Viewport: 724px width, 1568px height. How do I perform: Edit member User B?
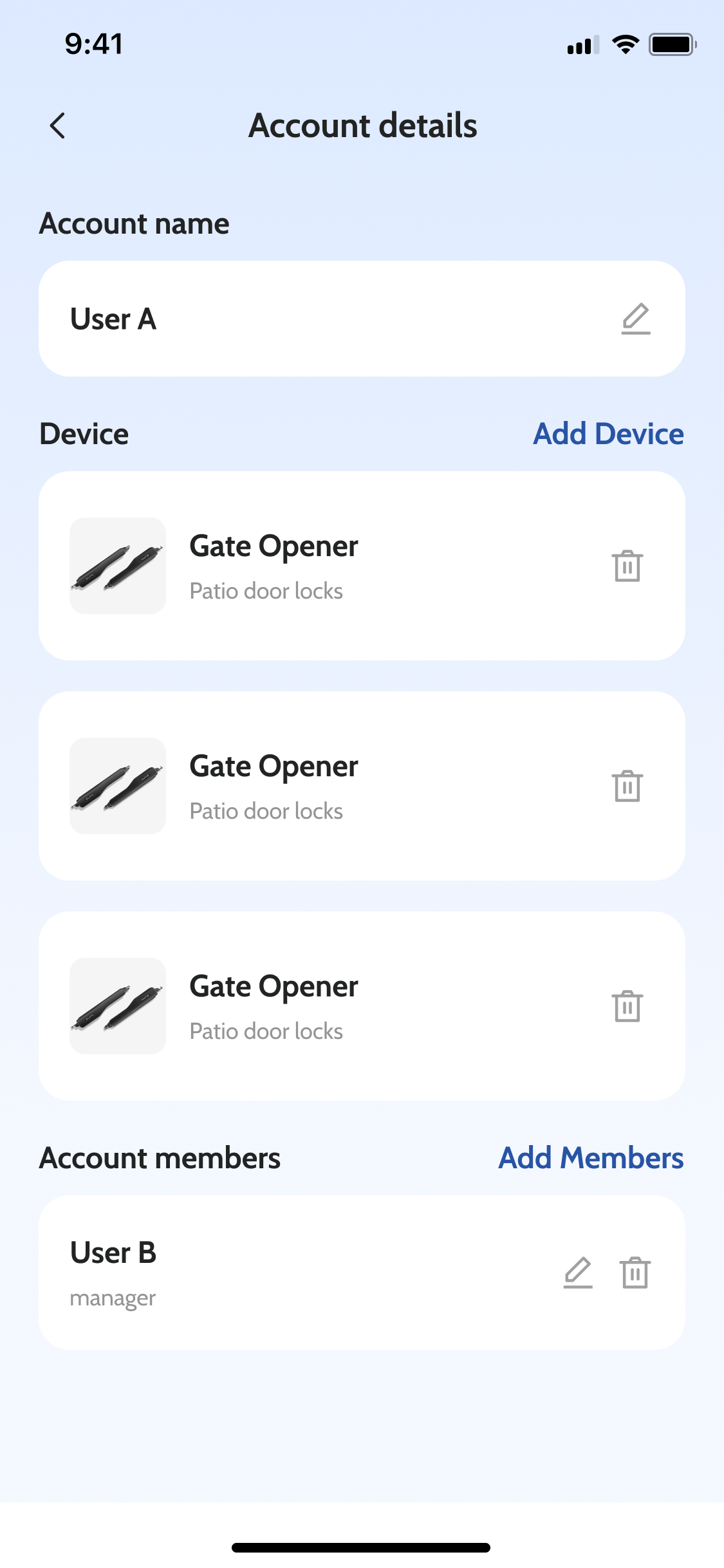click(x=578, y=1273)
